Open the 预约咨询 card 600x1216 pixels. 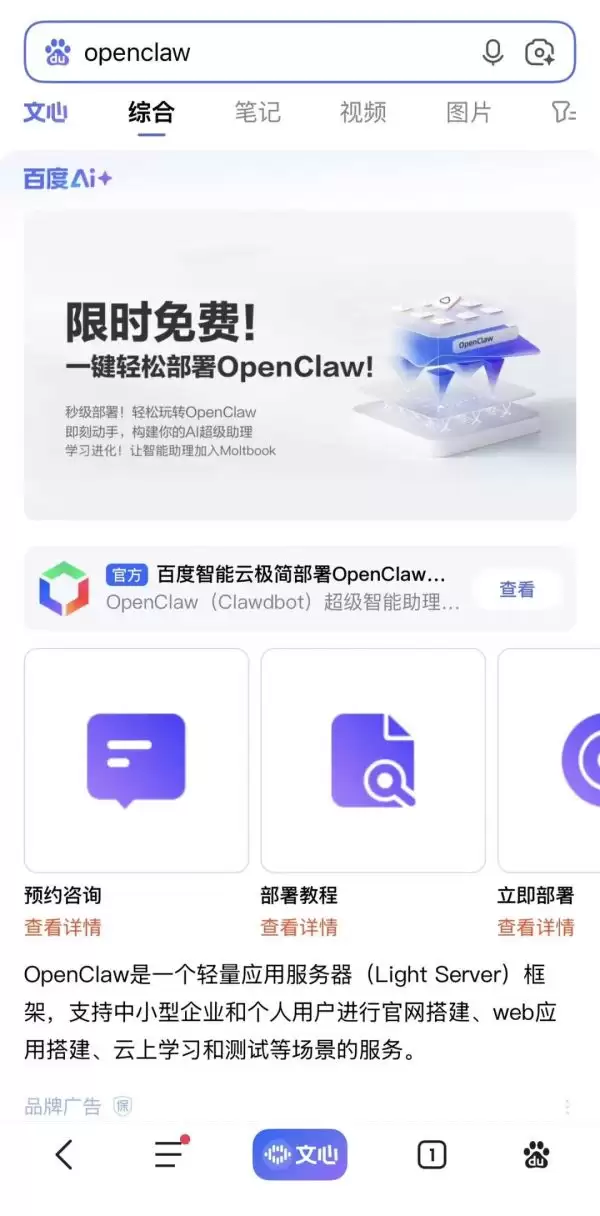[x=136, y=760]
